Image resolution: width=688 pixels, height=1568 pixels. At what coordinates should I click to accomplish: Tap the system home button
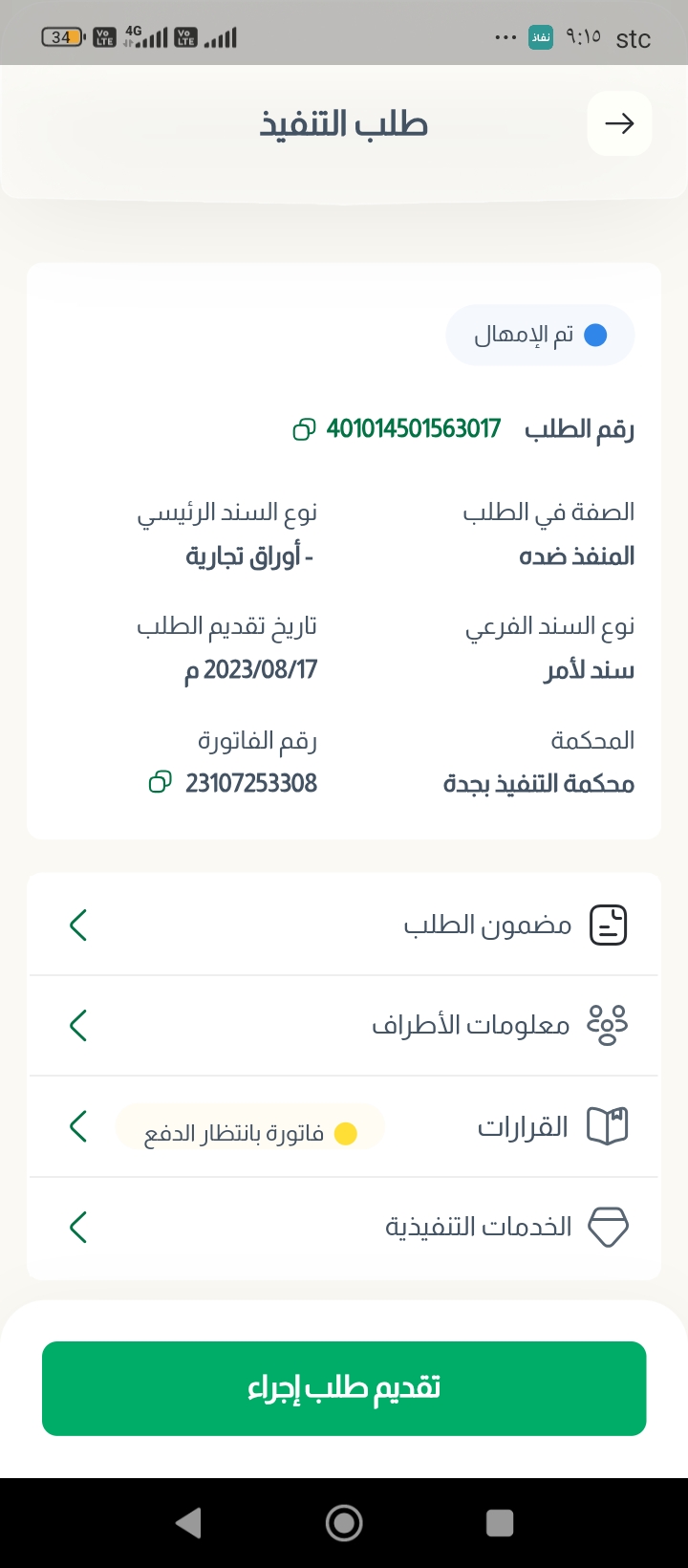344,1522
